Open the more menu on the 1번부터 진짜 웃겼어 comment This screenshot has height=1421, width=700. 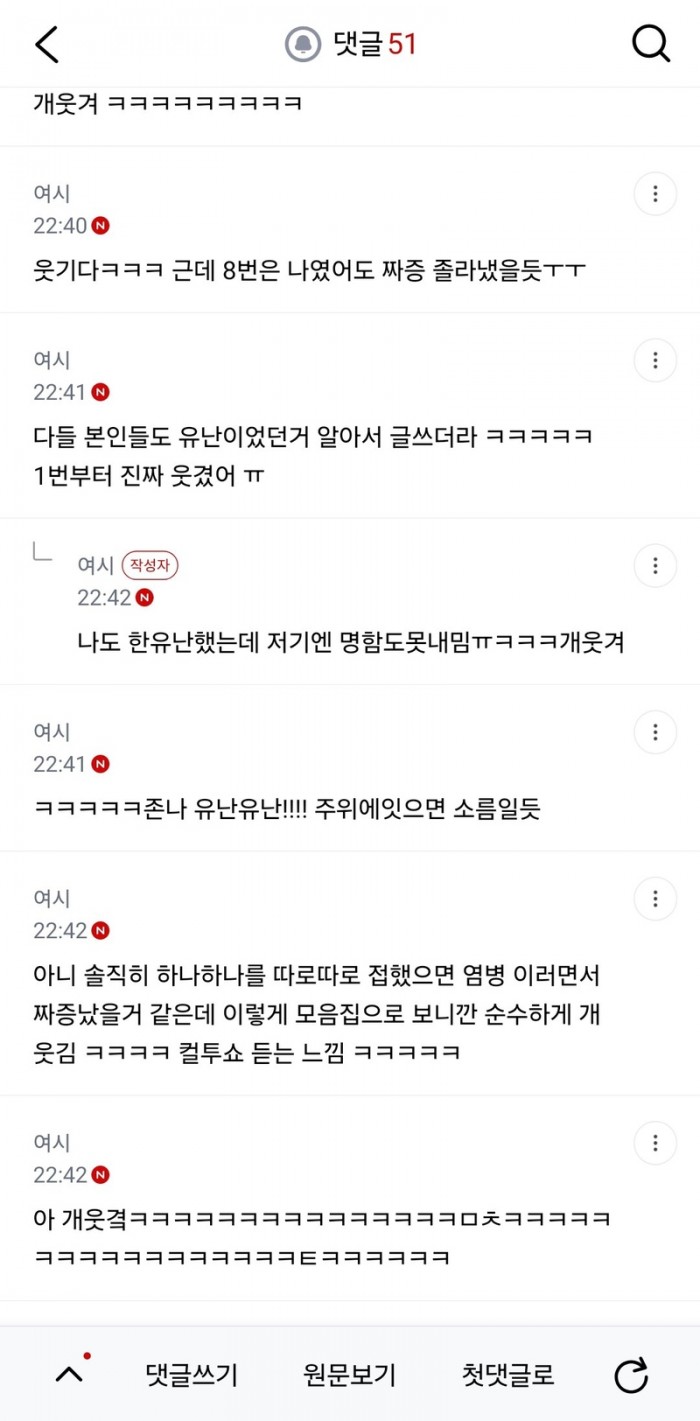pos(655,360)
